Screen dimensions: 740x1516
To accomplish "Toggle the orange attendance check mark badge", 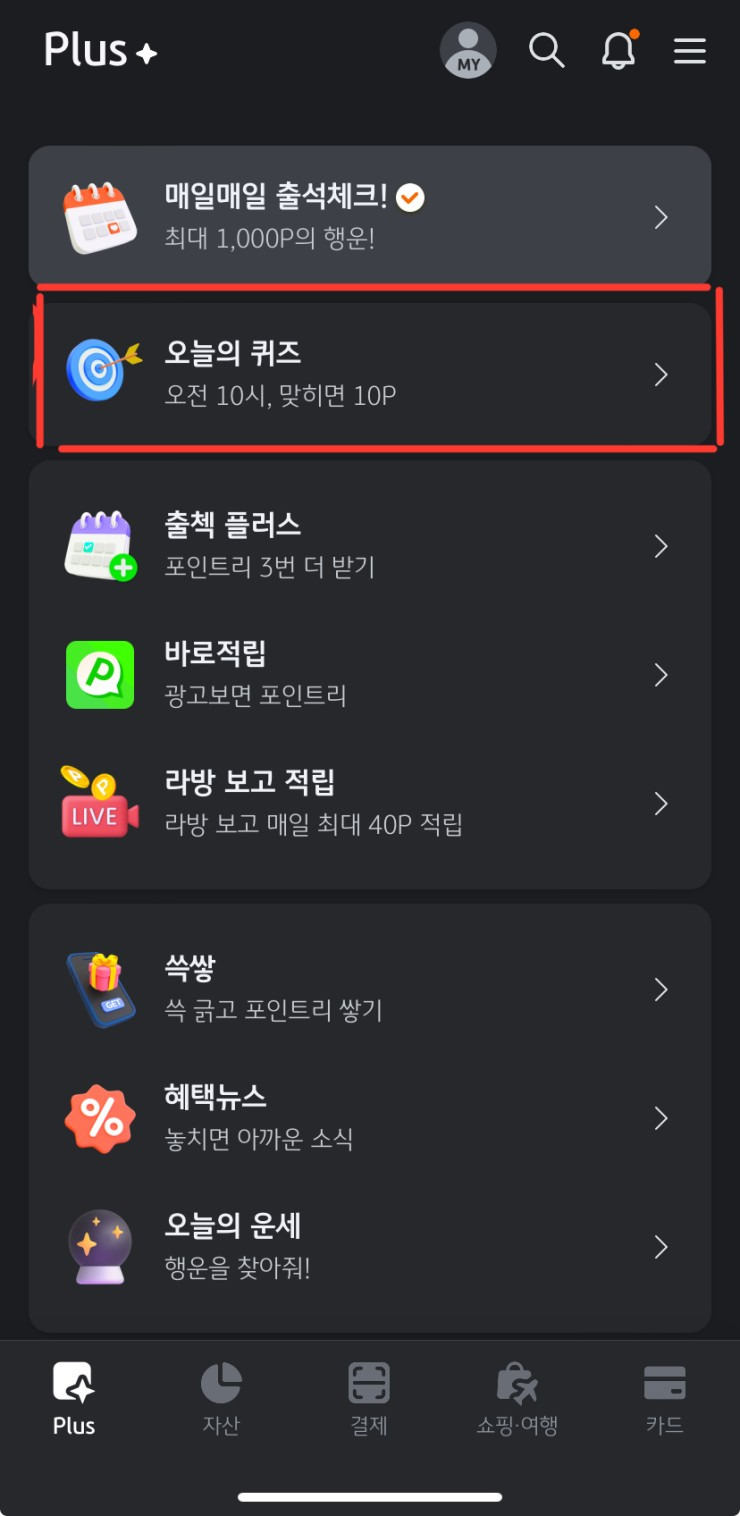I will 408,197.
